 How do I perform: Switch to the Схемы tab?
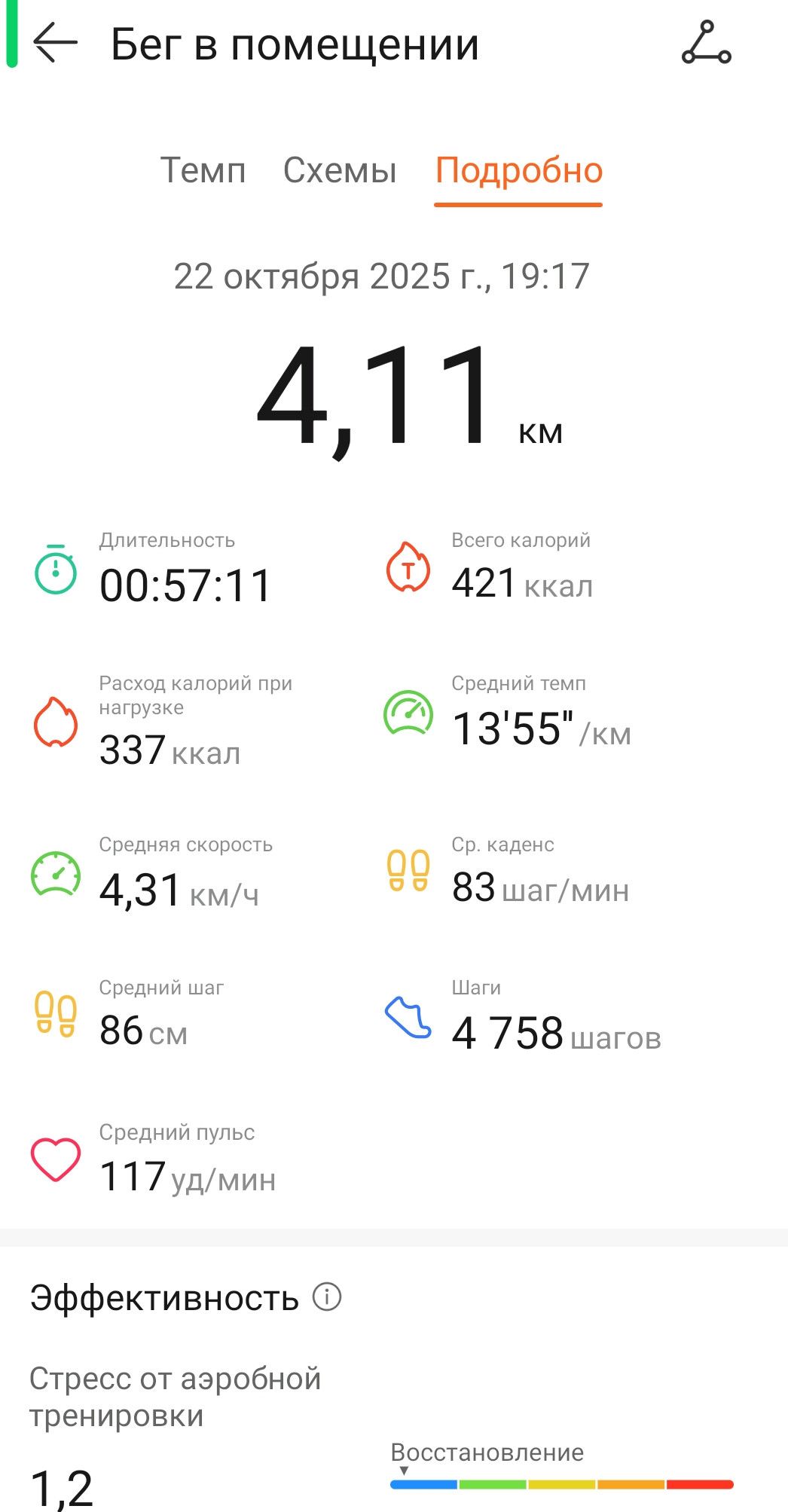pos(340,170)
